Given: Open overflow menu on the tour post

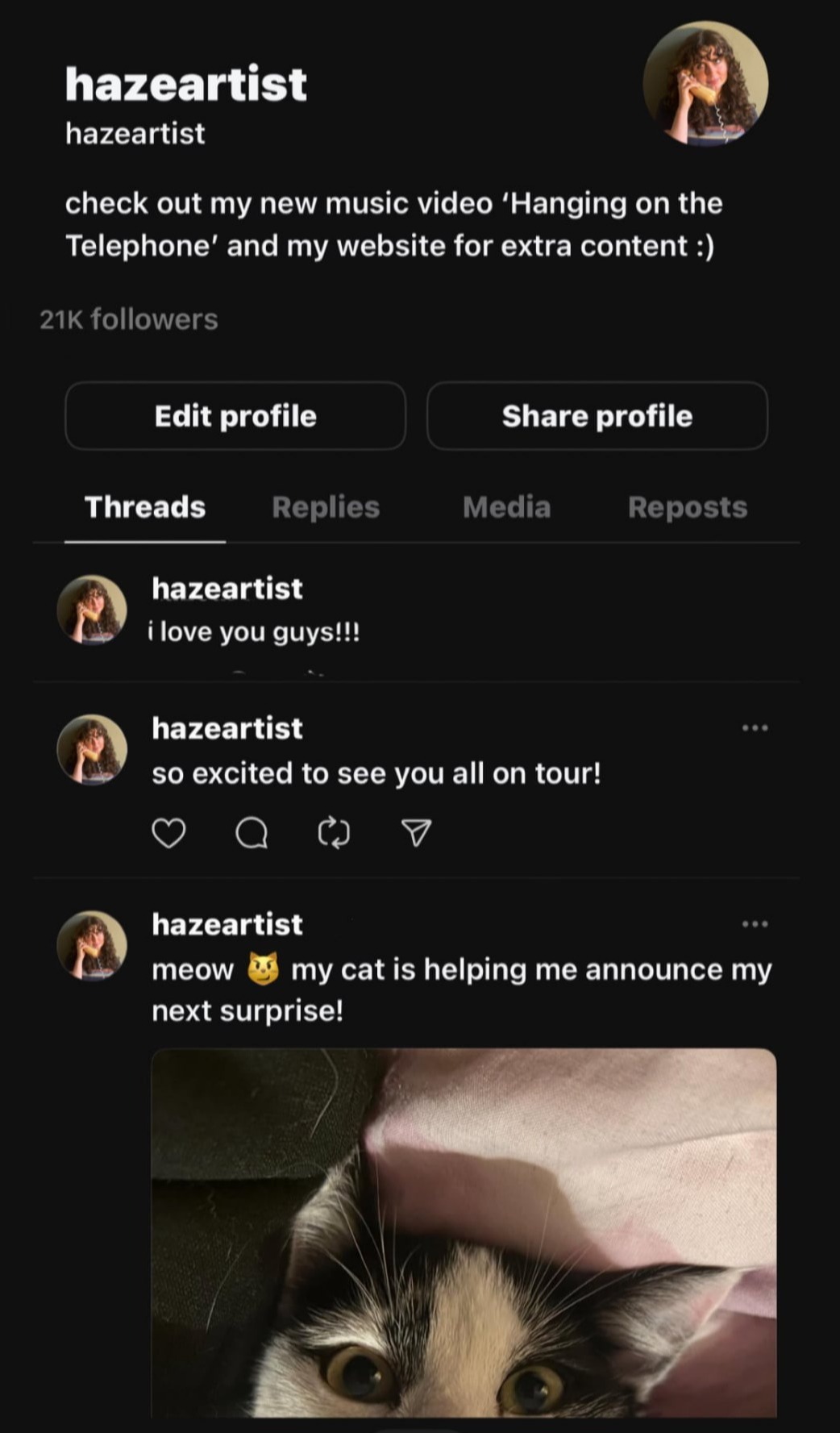Looking at the screenshot, I should (755, 728).
